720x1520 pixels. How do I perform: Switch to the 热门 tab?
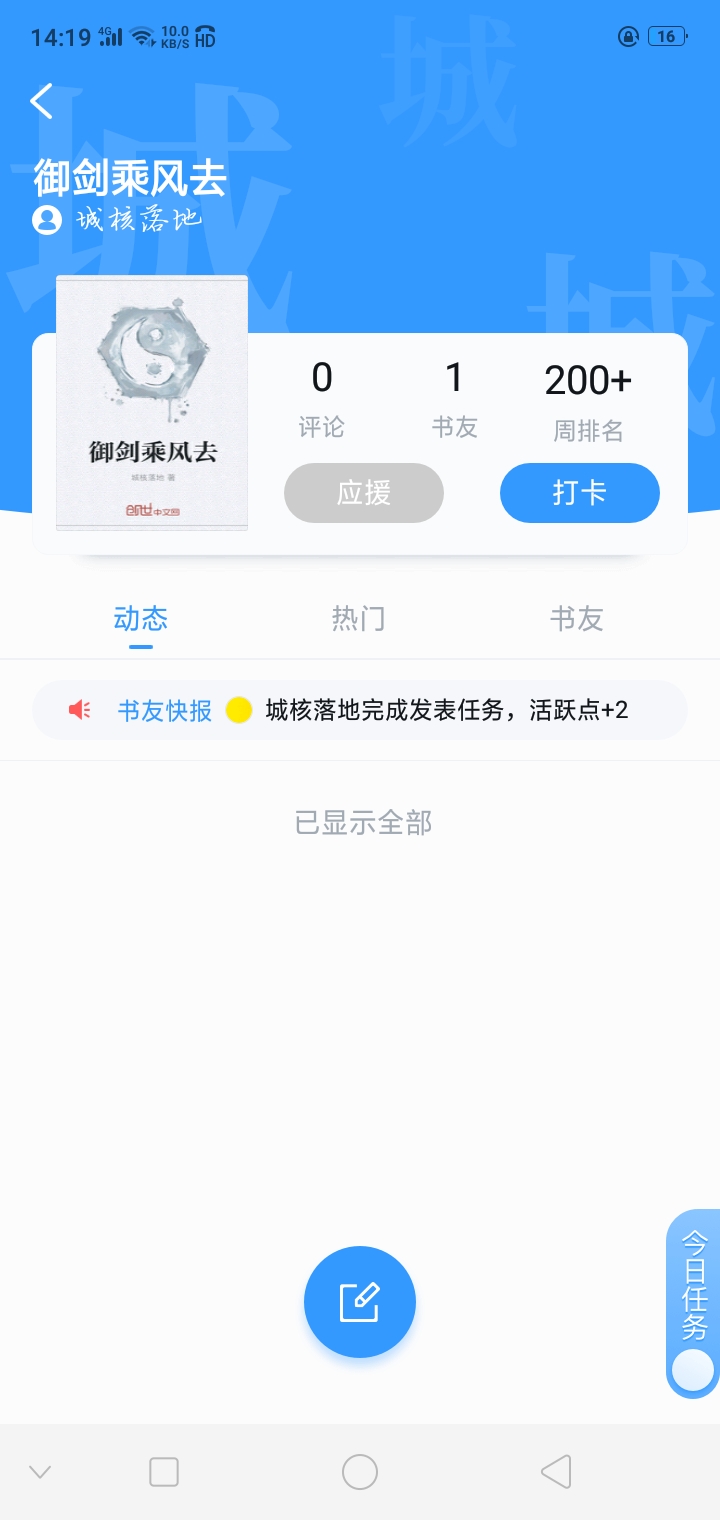point(359,619)
